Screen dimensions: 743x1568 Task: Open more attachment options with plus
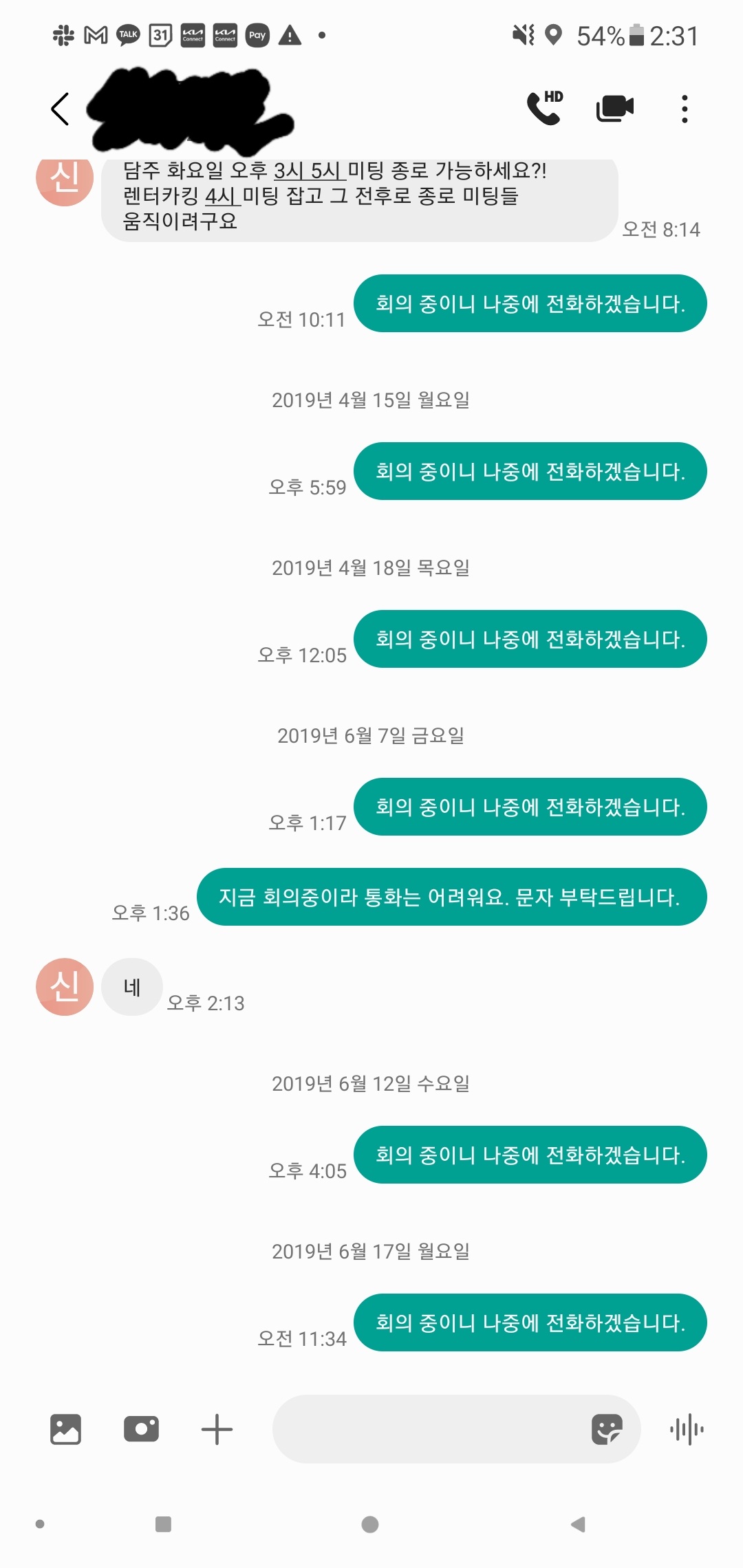[x=217, y=1429]
